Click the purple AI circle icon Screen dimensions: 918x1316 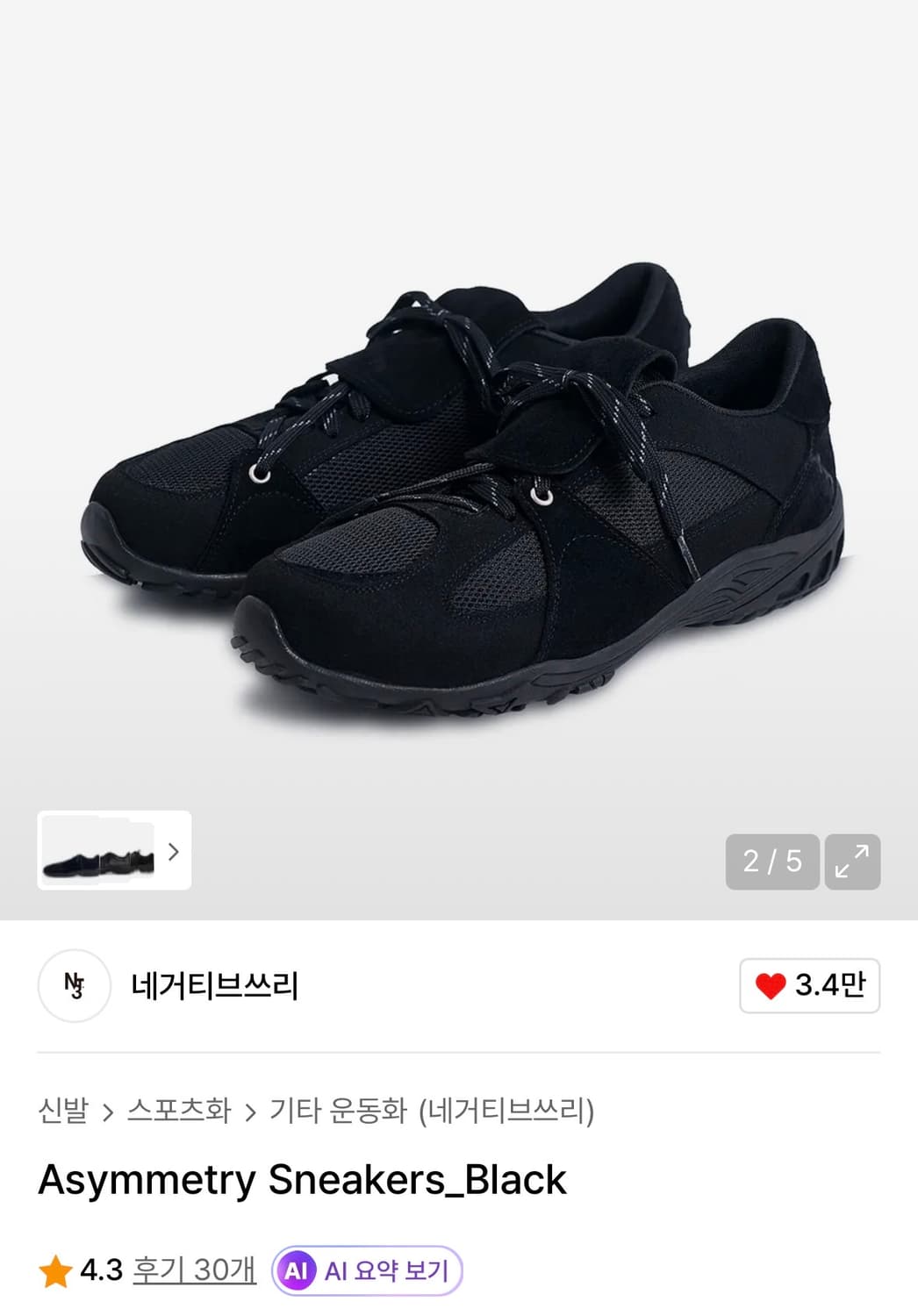coord(298,1270)
